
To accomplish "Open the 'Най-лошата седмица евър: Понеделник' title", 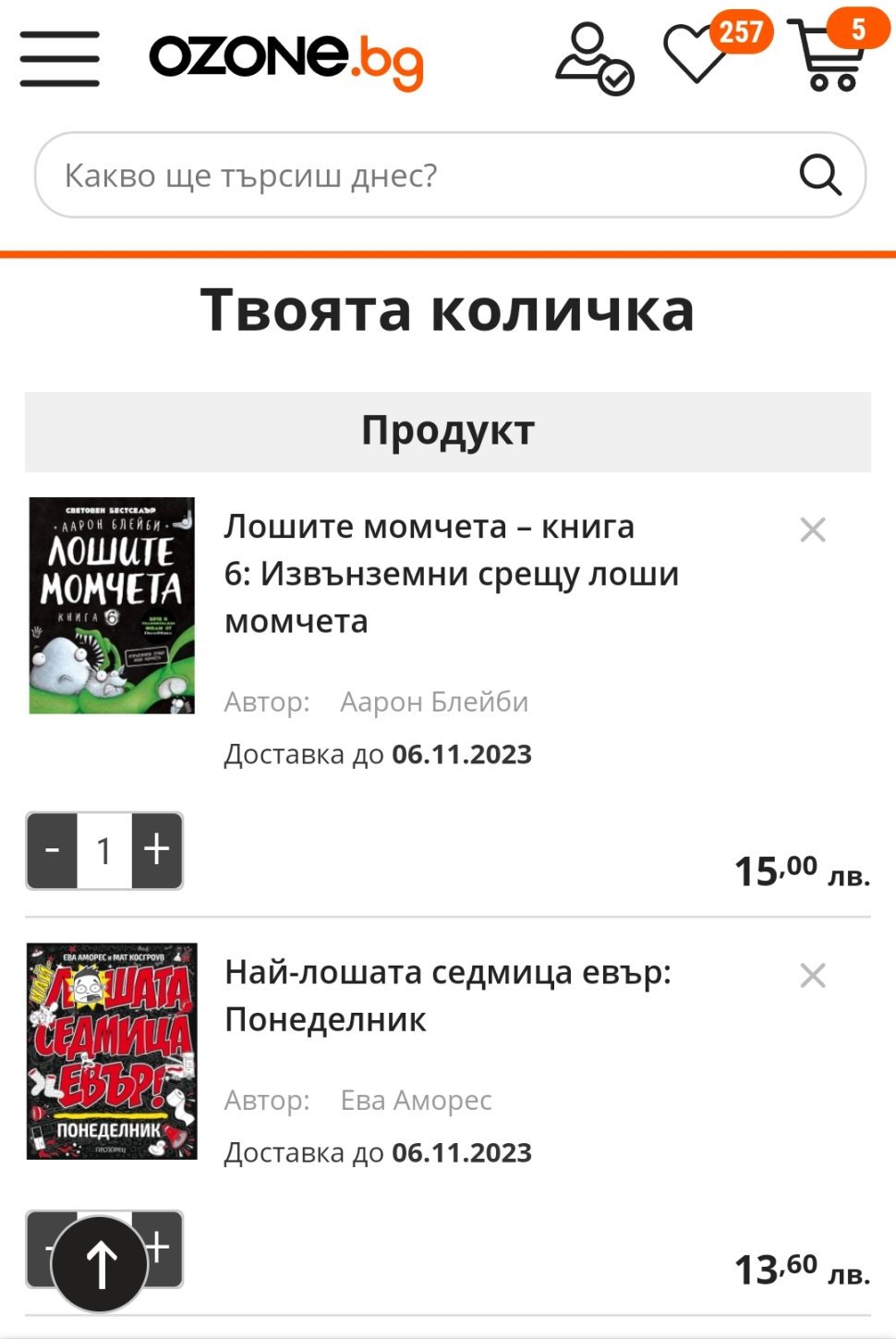I will tap(447, 995).
